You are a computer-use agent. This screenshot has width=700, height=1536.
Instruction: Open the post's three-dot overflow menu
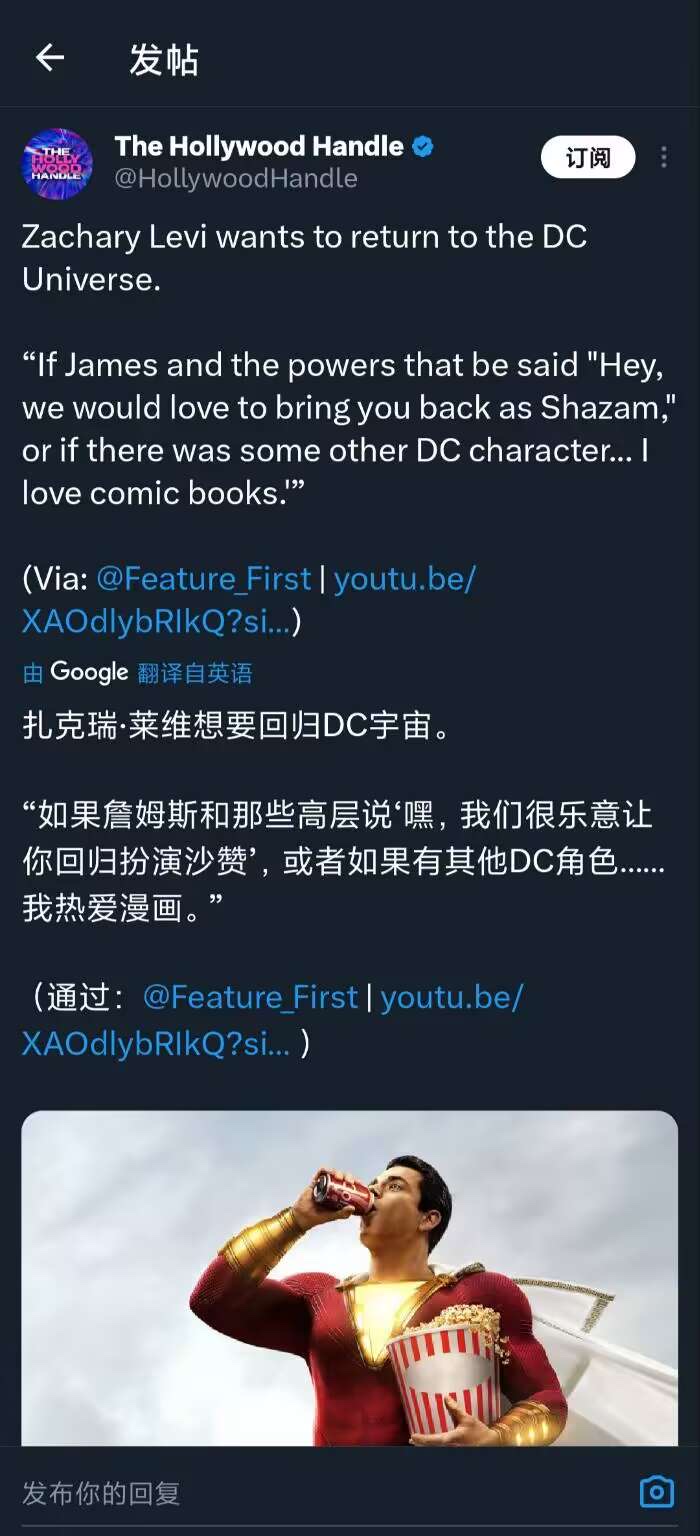click(x=664, y=158)
